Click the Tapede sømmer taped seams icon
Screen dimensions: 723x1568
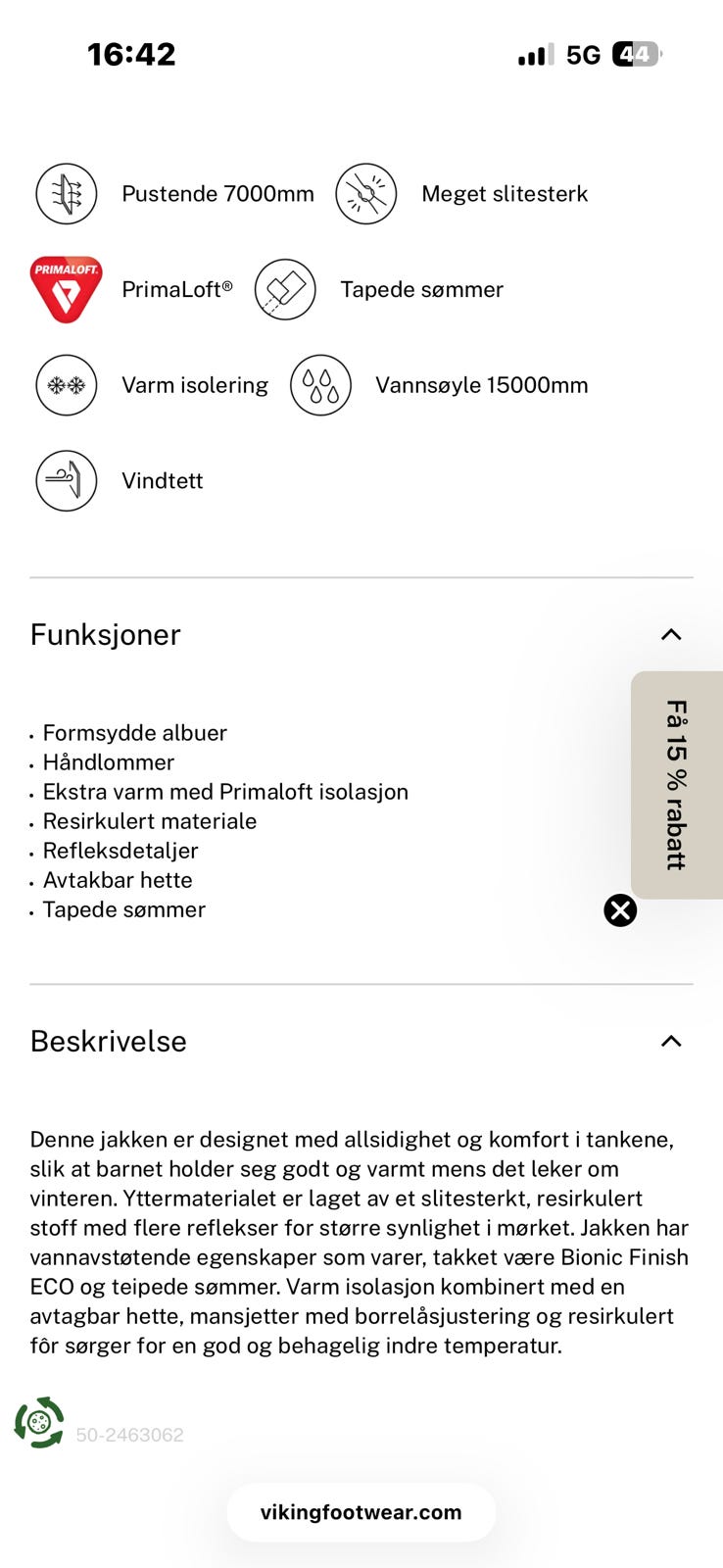(284, 289)
